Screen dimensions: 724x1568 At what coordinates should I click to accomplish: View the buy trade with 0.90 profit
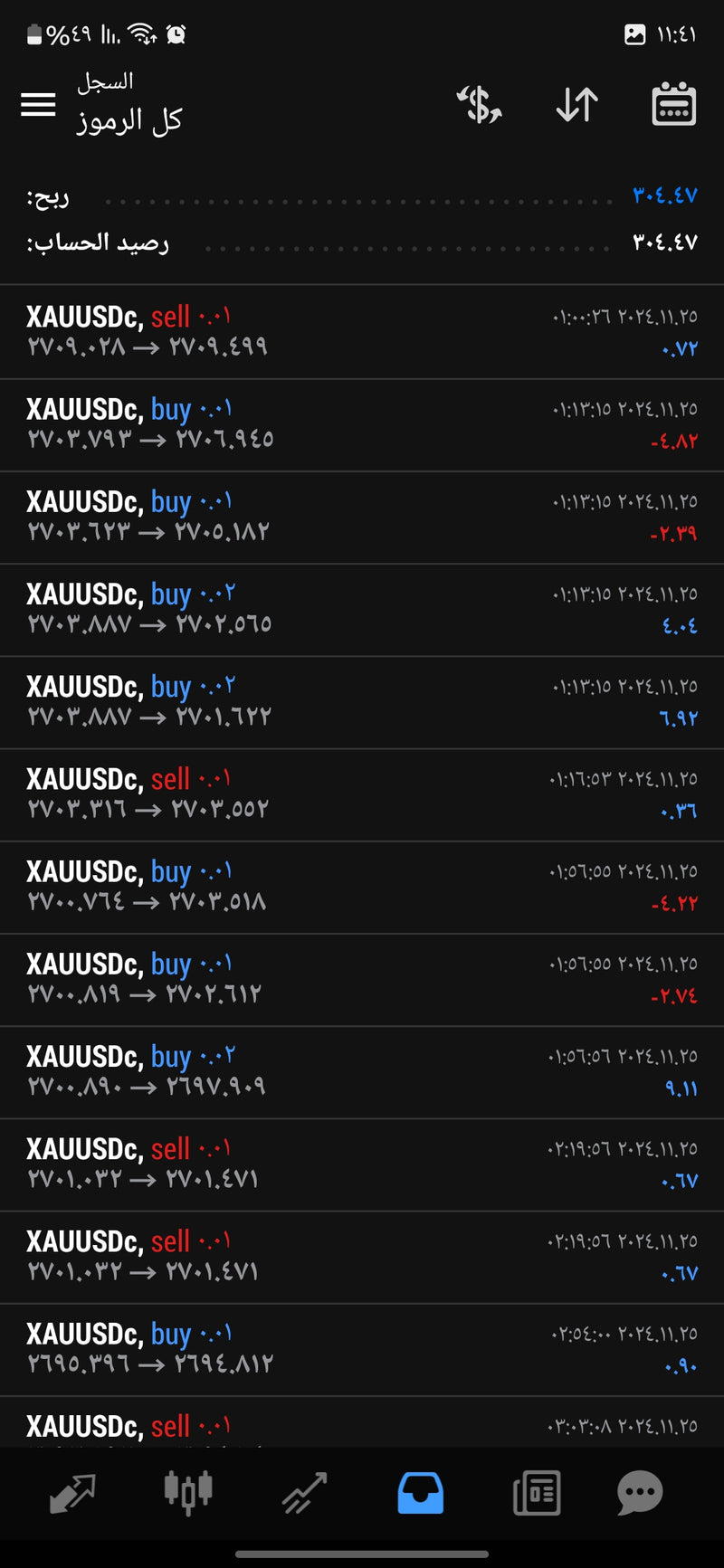362,1349
